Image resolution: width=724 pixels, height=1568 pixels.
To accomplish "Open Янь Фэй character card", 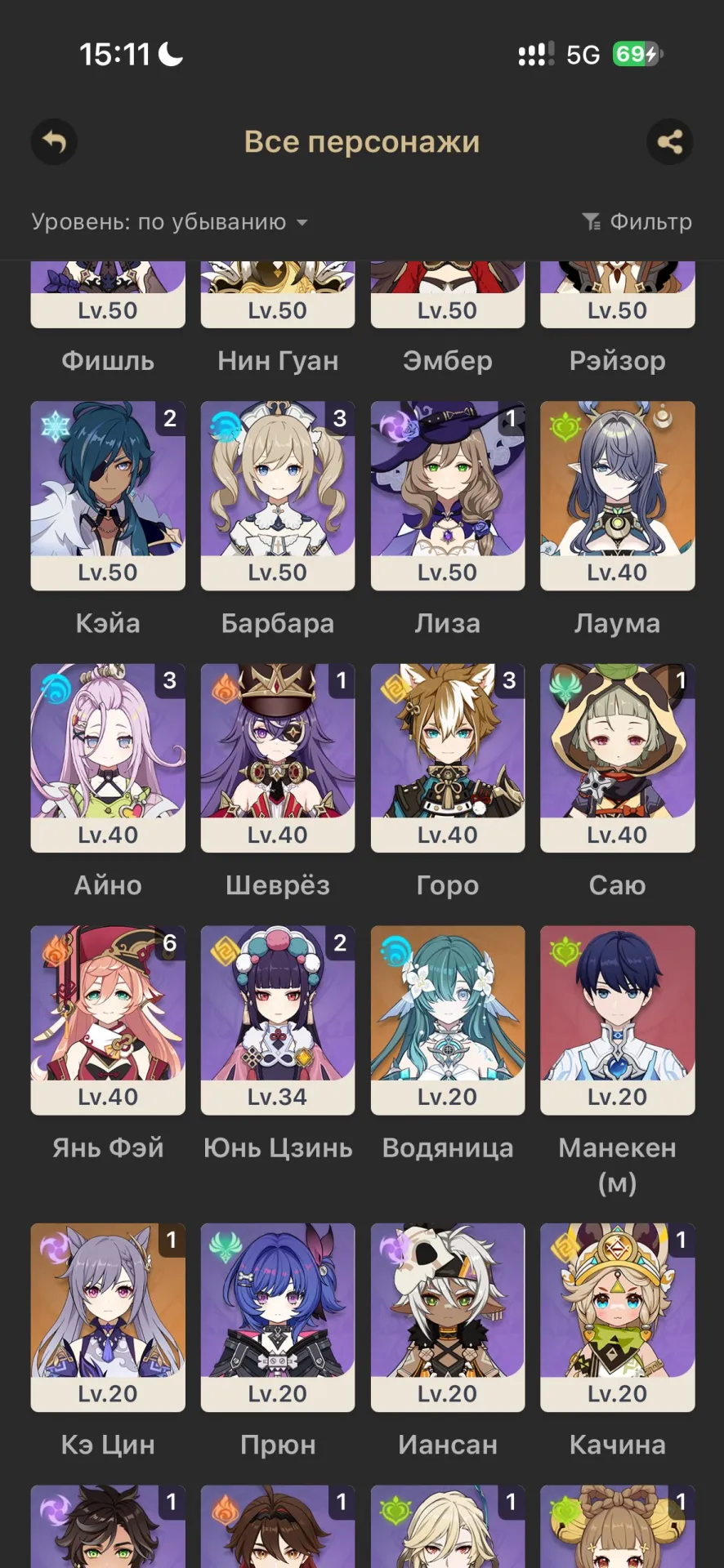I will click(x=108, y=1020).
